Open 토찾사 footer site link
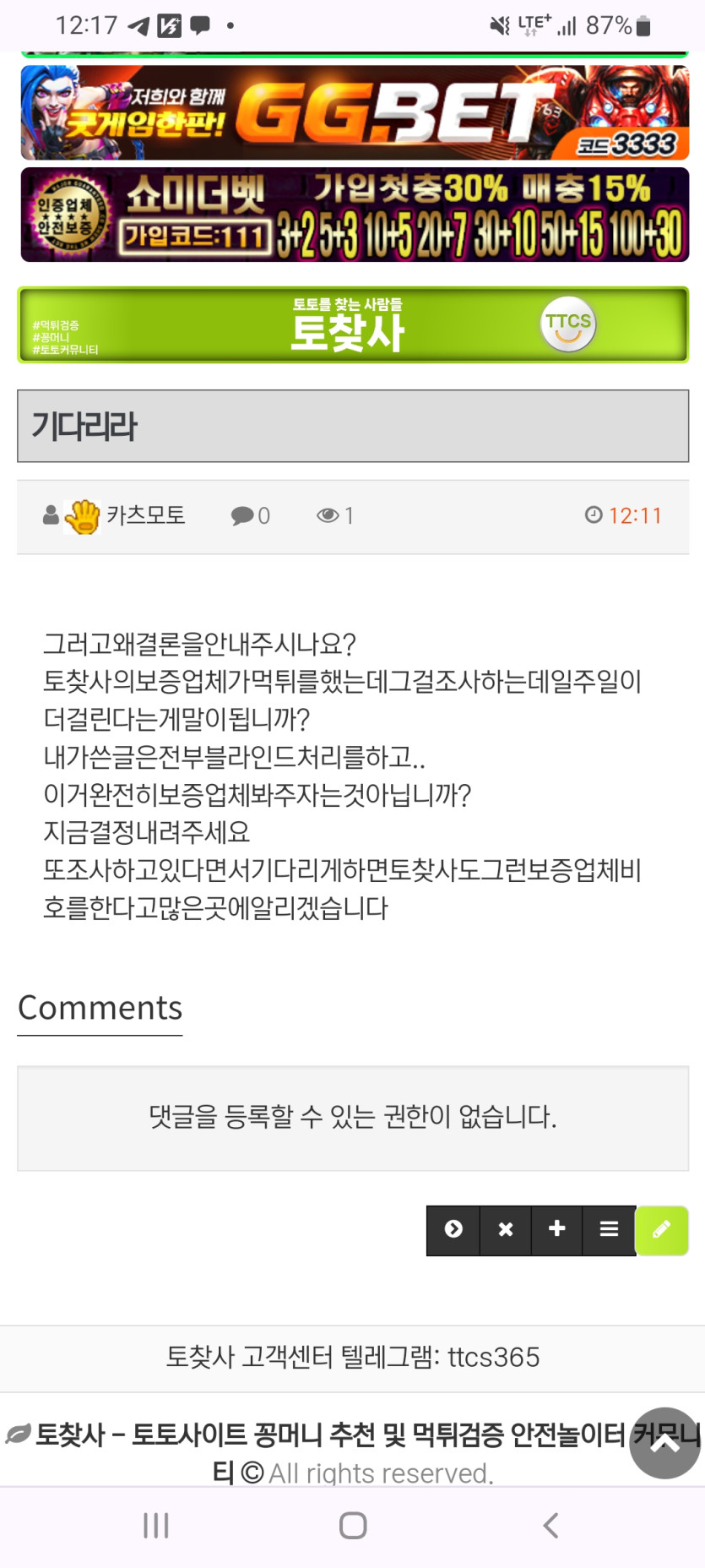Image resolution: width=705 pixels, height=1568 pixels. click(329, 1435)
